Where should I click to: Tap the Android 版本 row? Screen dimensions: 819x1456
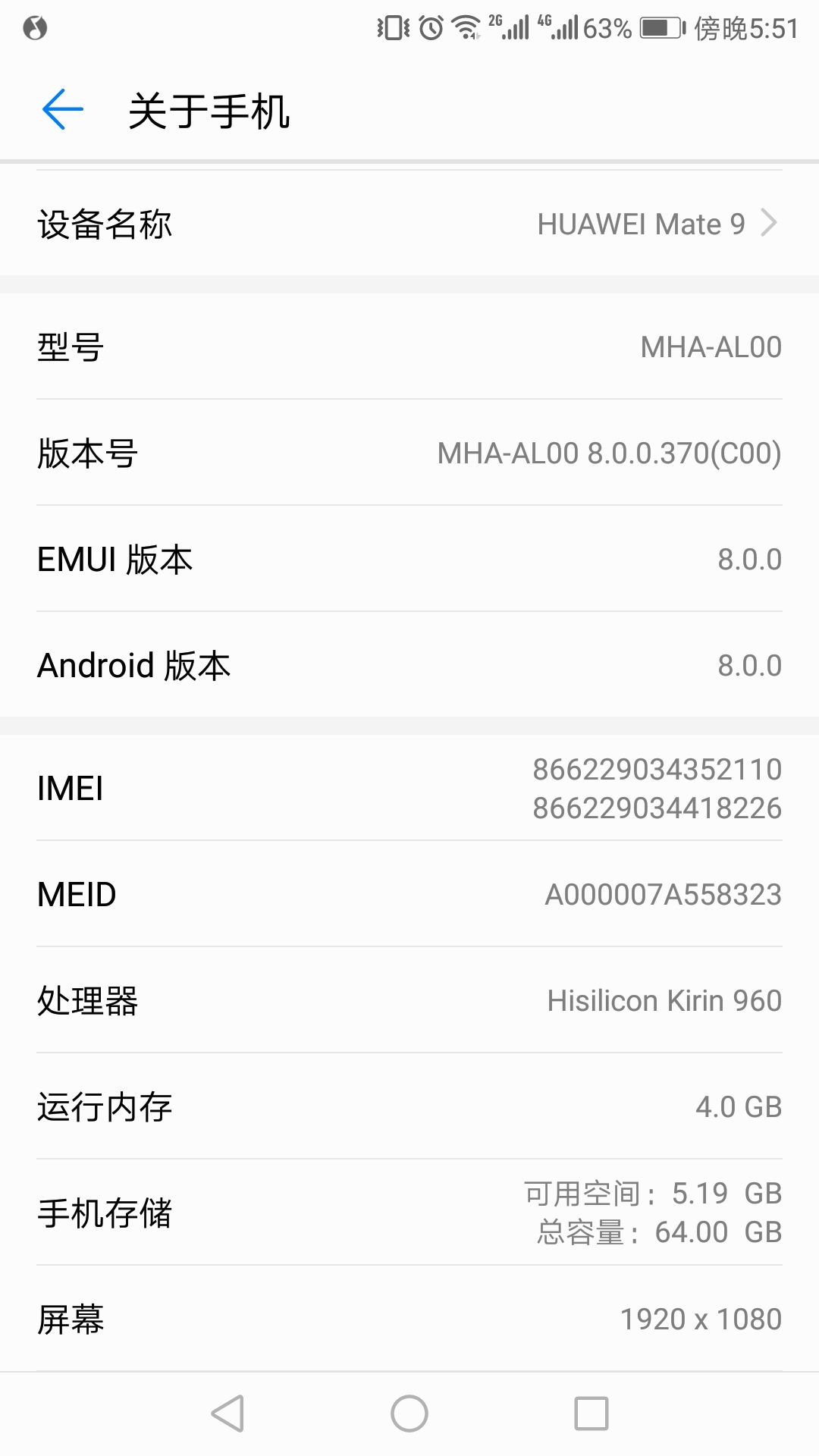[x=409, y=665]
